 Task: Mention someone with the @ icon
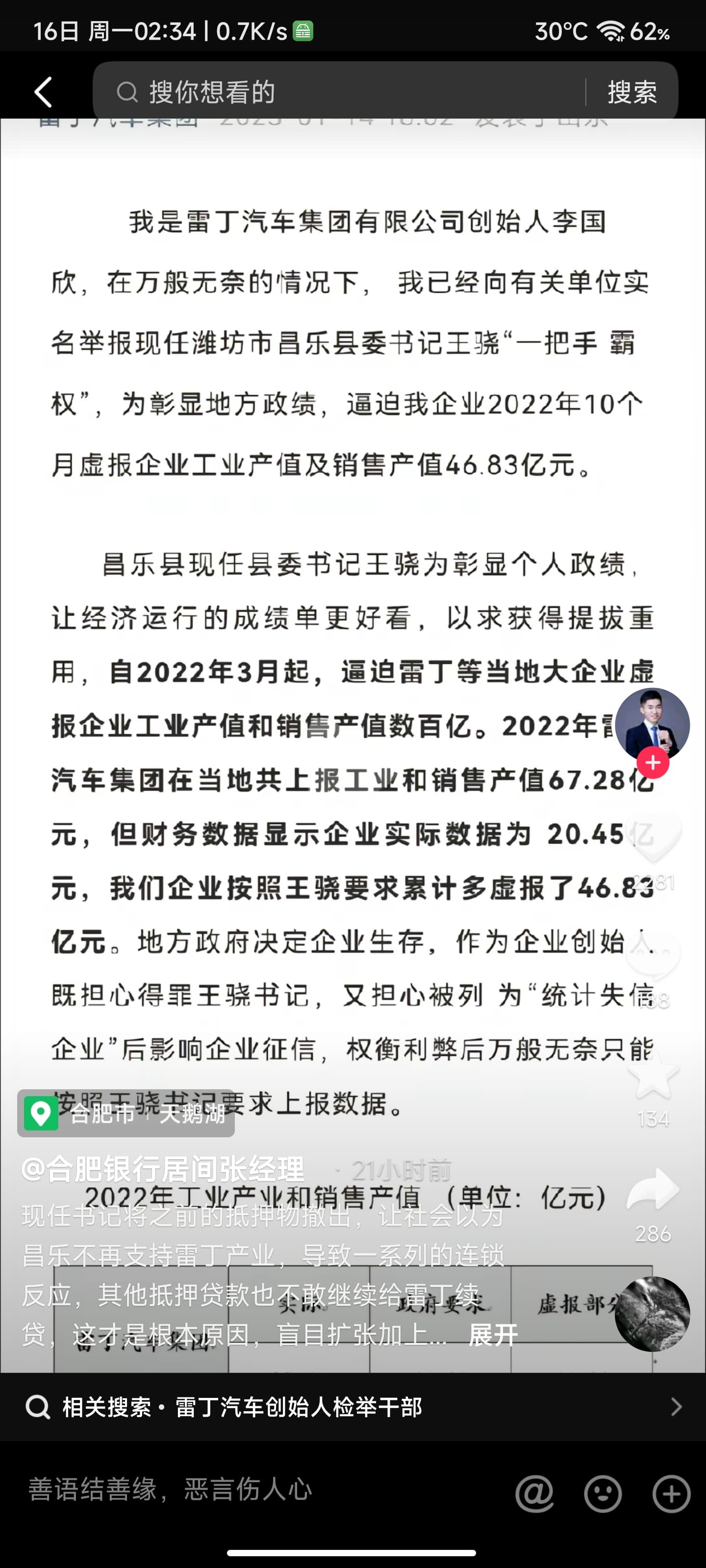coord(534,1493)
